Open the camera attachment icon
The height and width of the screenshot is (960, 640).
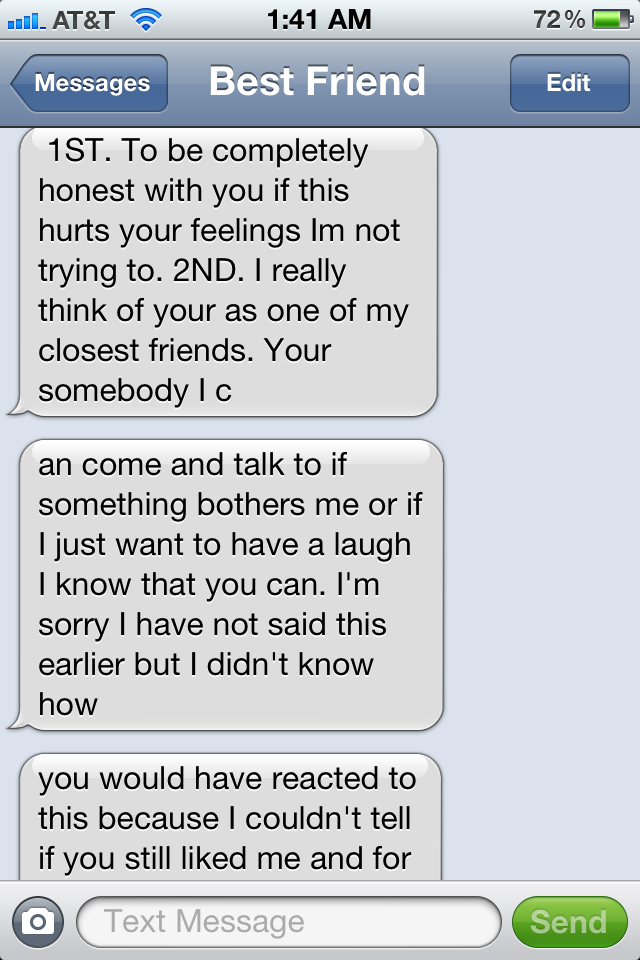[37, 921]
